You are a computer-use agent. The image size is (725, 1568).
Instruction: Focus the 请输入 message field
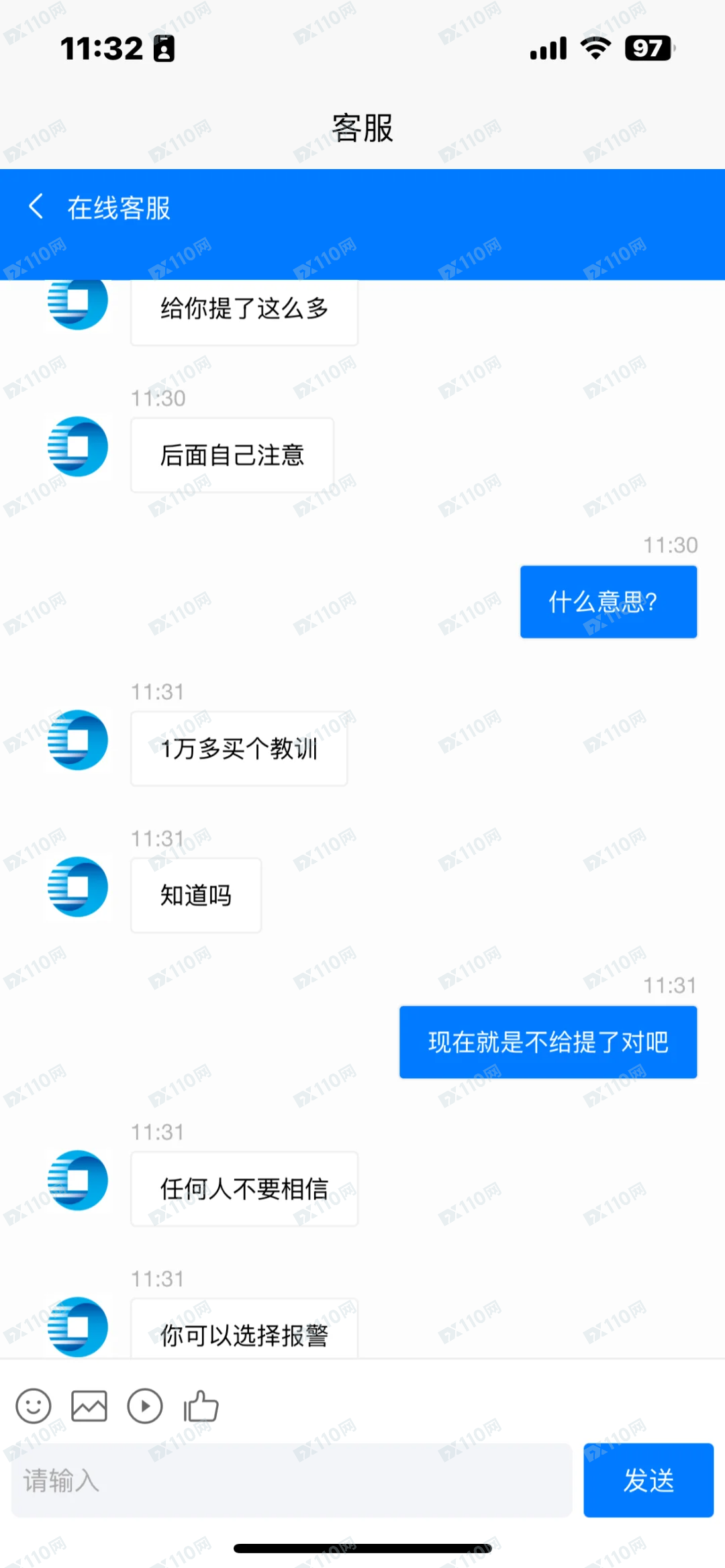(x=292, y=1480)
